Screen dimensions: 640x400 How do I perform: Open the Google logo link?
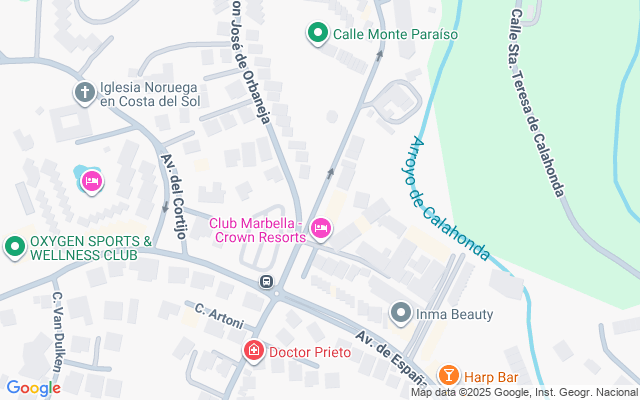point(33,388)
